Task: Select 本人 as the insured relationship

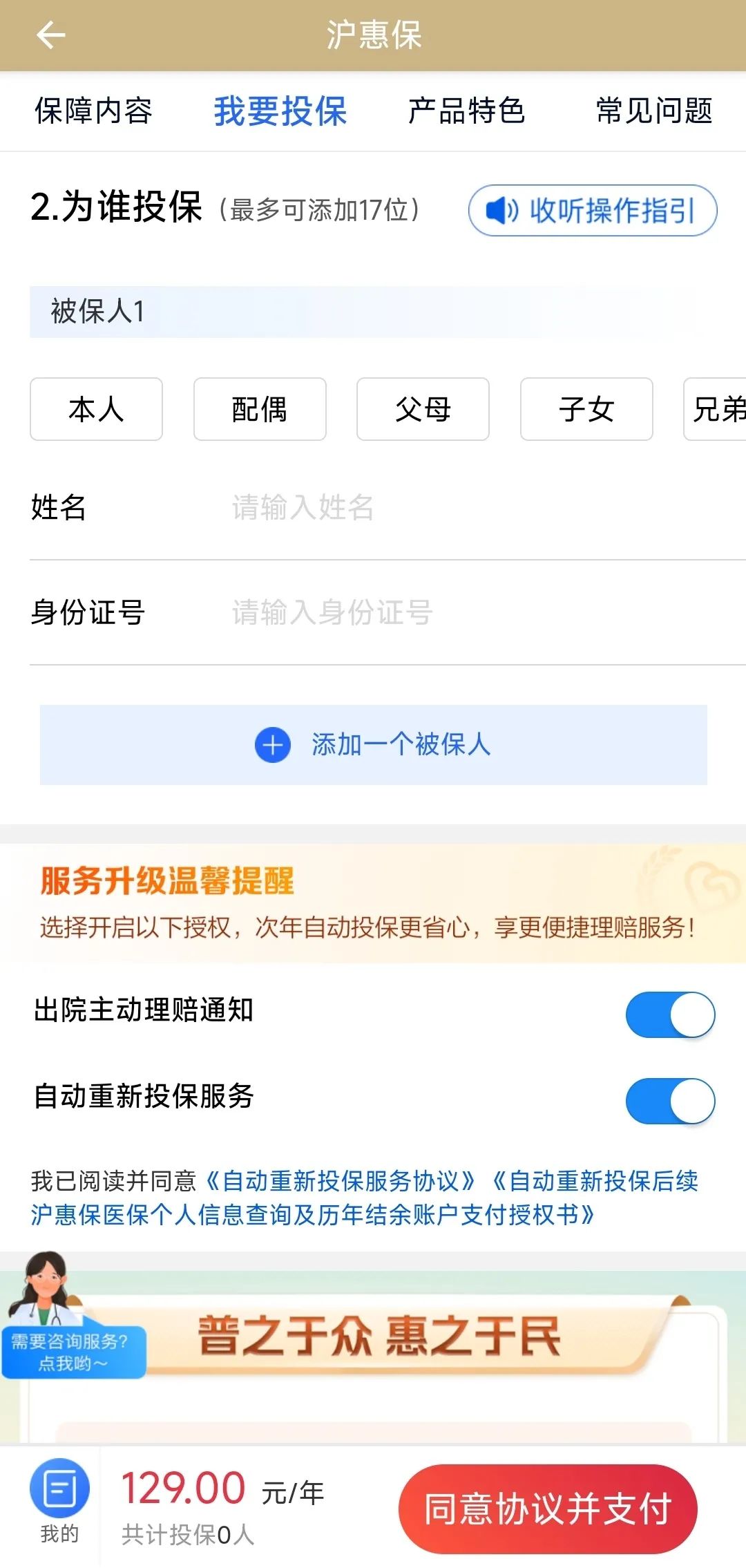Action: [x=96, y=409]
